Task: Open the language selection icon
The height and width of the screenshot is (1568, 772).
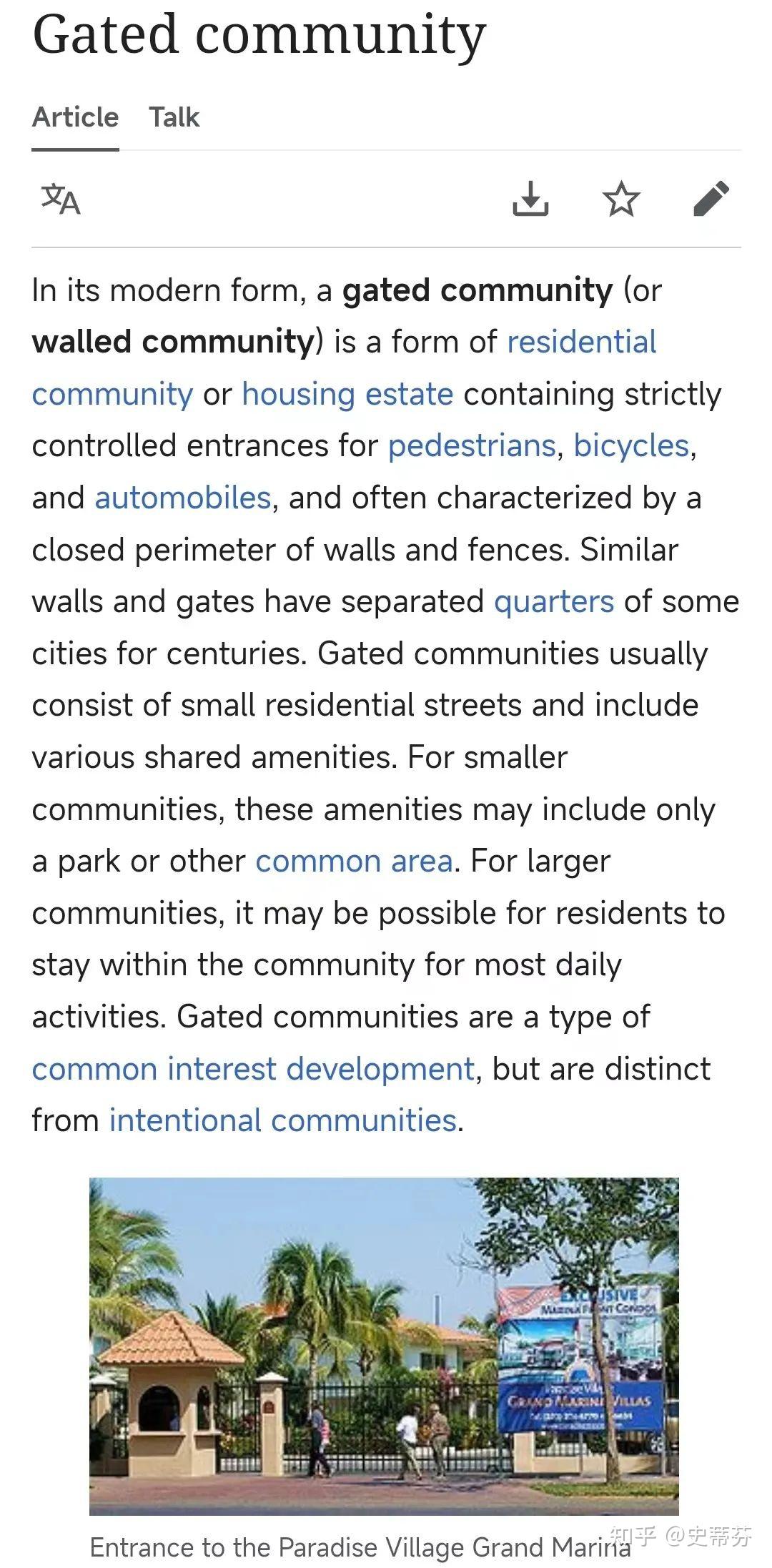Action: (x=61, y=199)
